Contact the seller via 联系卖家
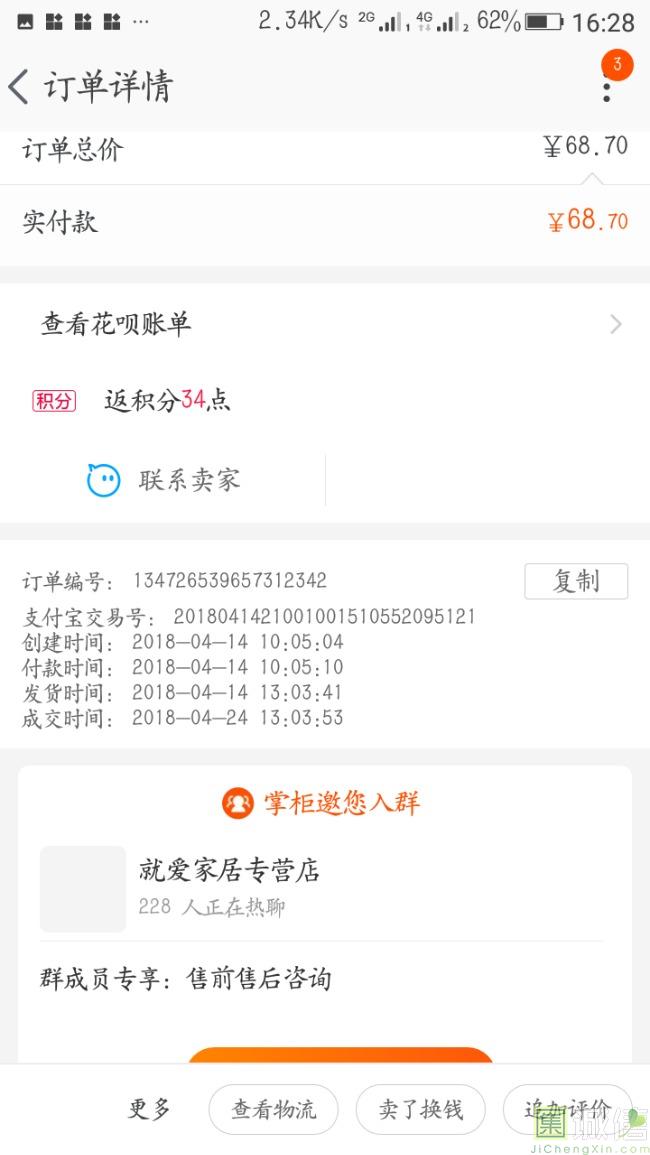This screenshot has height=1155, width=650. (165, 481)
